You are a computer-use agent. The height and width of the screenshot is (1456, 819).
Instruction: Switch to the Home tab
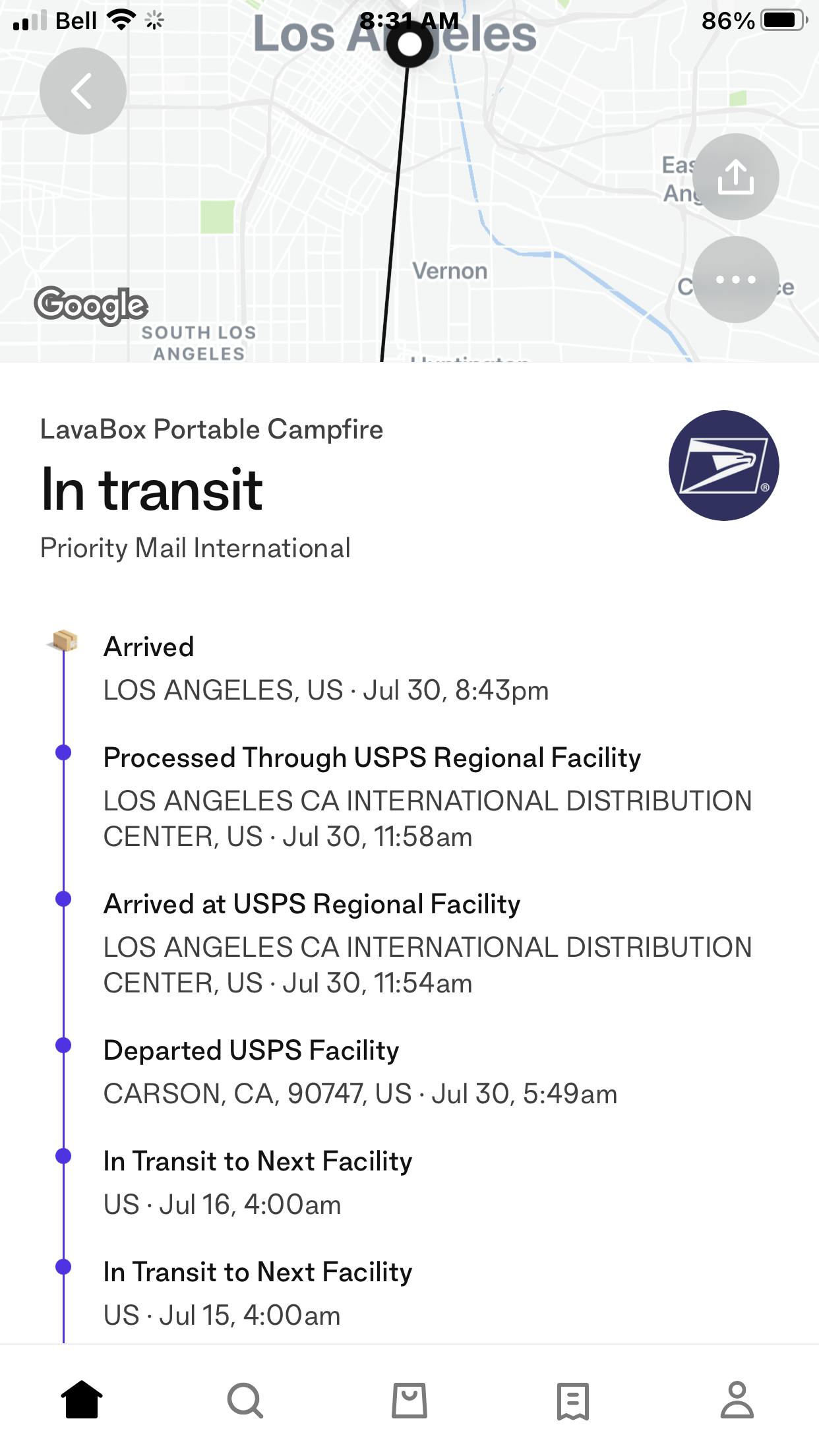pos(82,1399)
